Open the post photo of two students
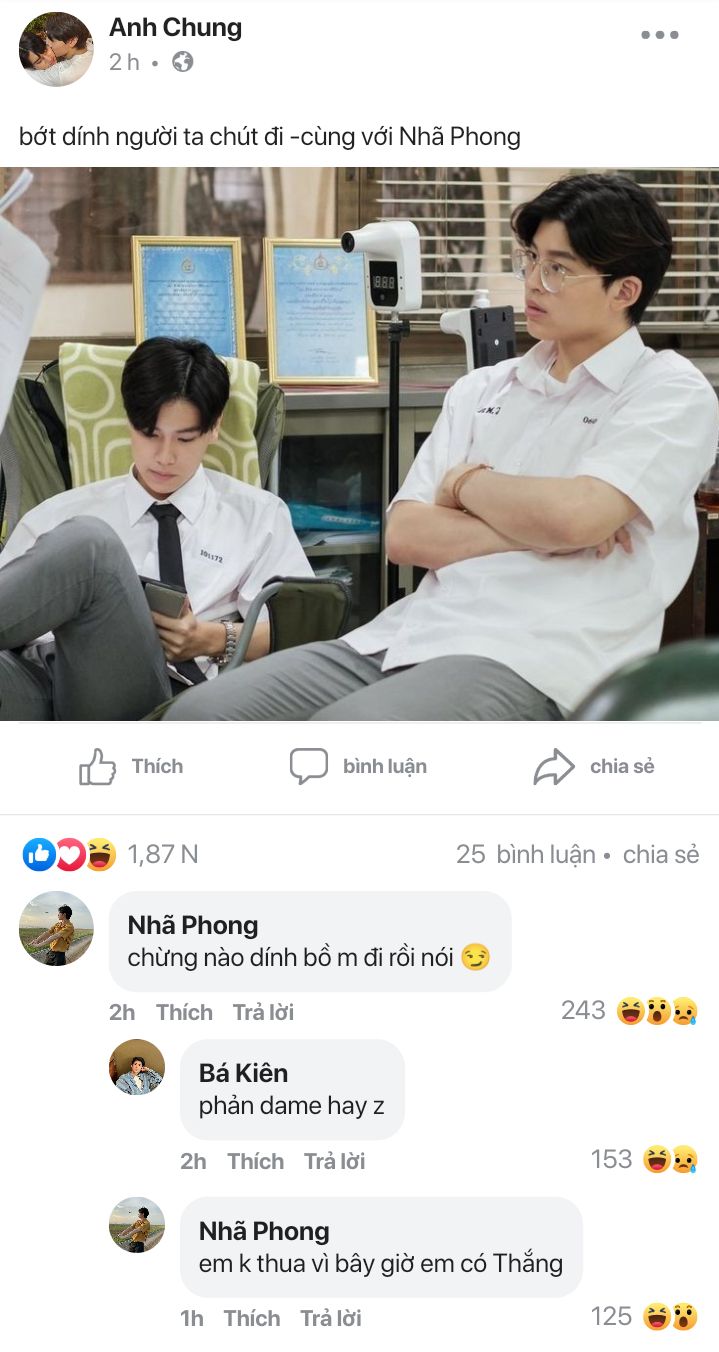This screenshot has height=1352, width=719. [359, 443]
